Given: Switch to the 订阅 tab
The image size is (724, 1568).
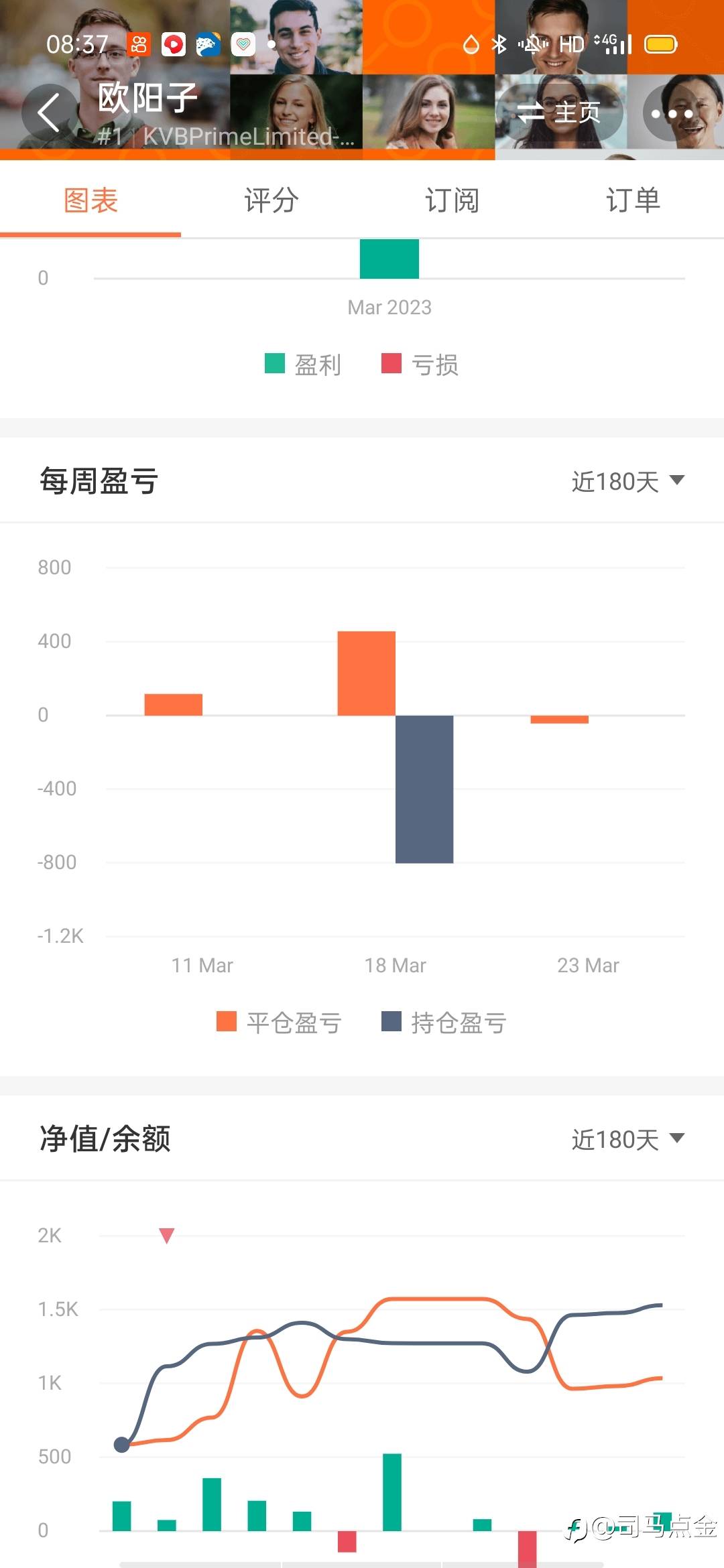Looking at the screenshot, I should click(452, 200).
